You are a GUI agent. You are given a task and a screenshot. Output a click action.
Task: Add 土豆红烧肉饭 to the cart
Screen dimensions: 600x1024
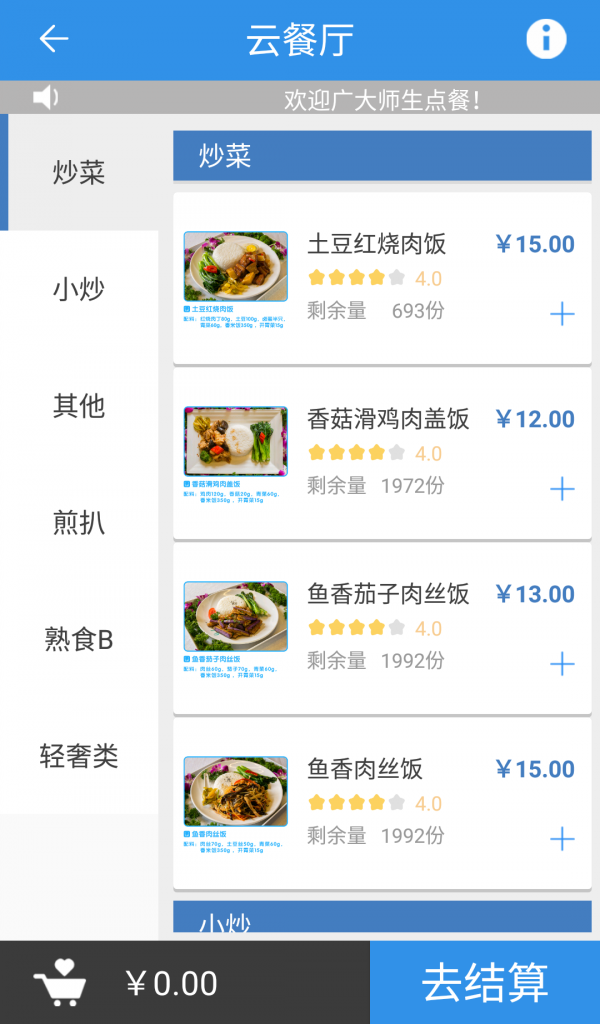562,314
